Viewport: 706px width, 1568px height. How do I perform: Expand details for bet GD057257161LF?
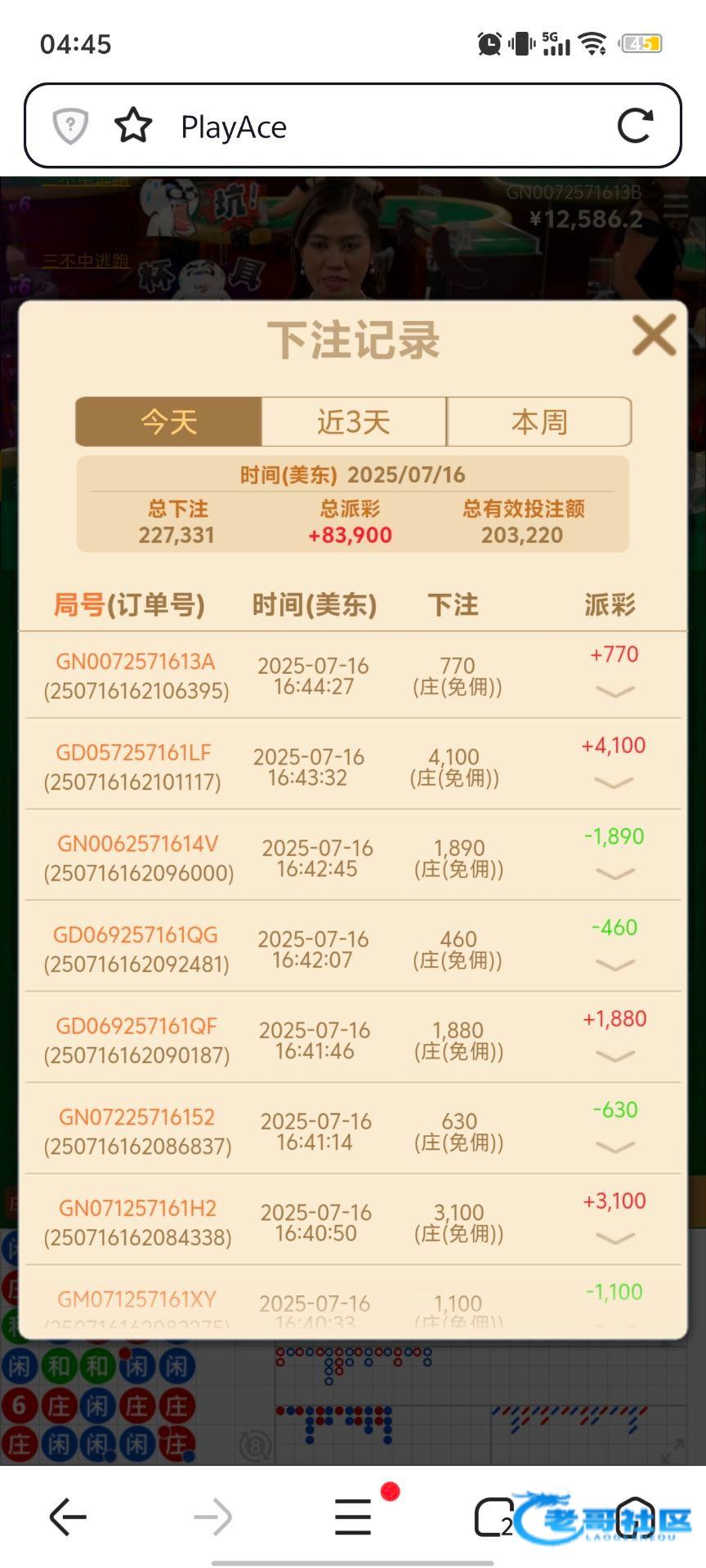pos(614,782)
